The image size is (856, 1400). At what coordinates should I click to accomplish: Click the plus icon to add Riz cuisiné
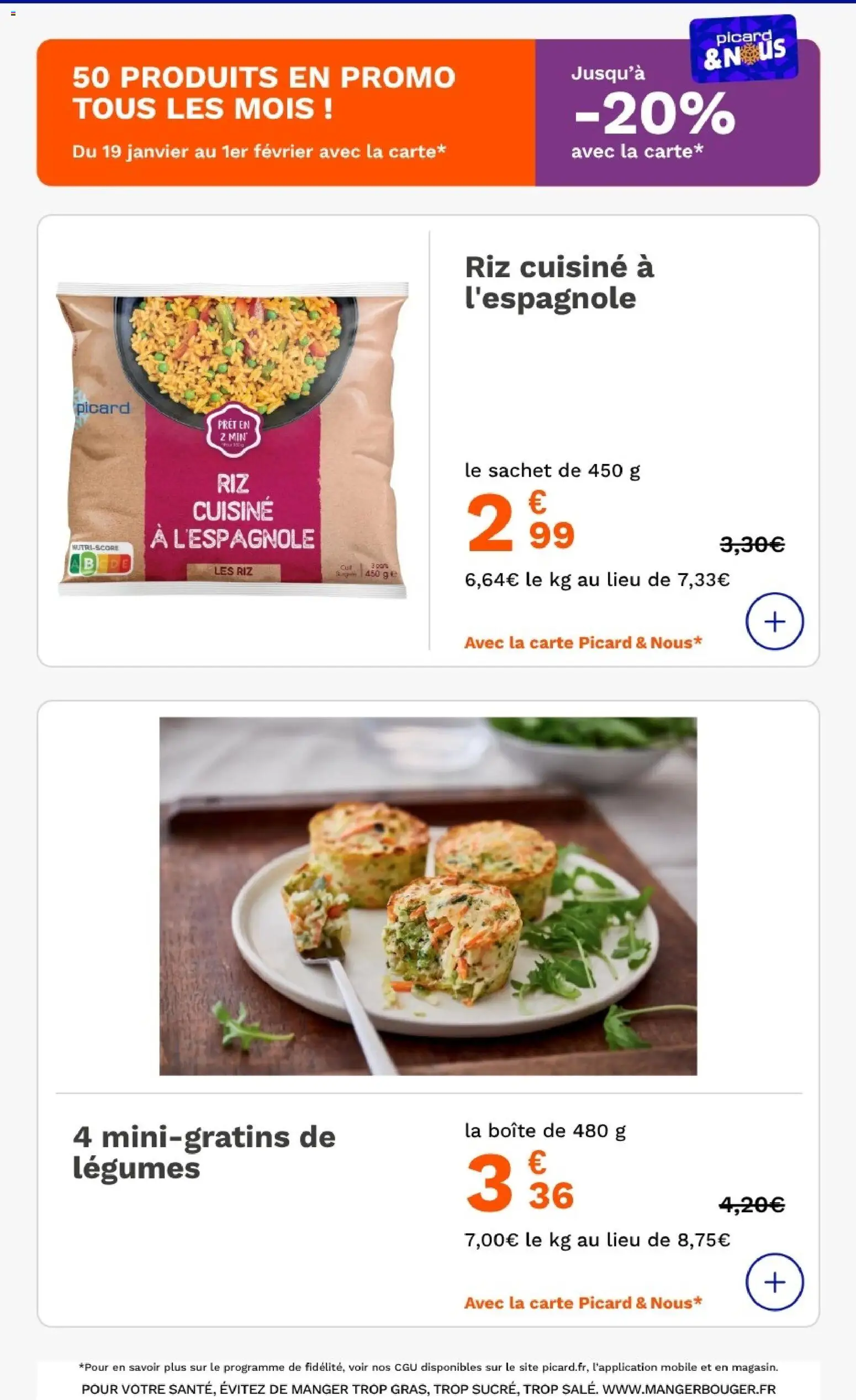[776, 622]
